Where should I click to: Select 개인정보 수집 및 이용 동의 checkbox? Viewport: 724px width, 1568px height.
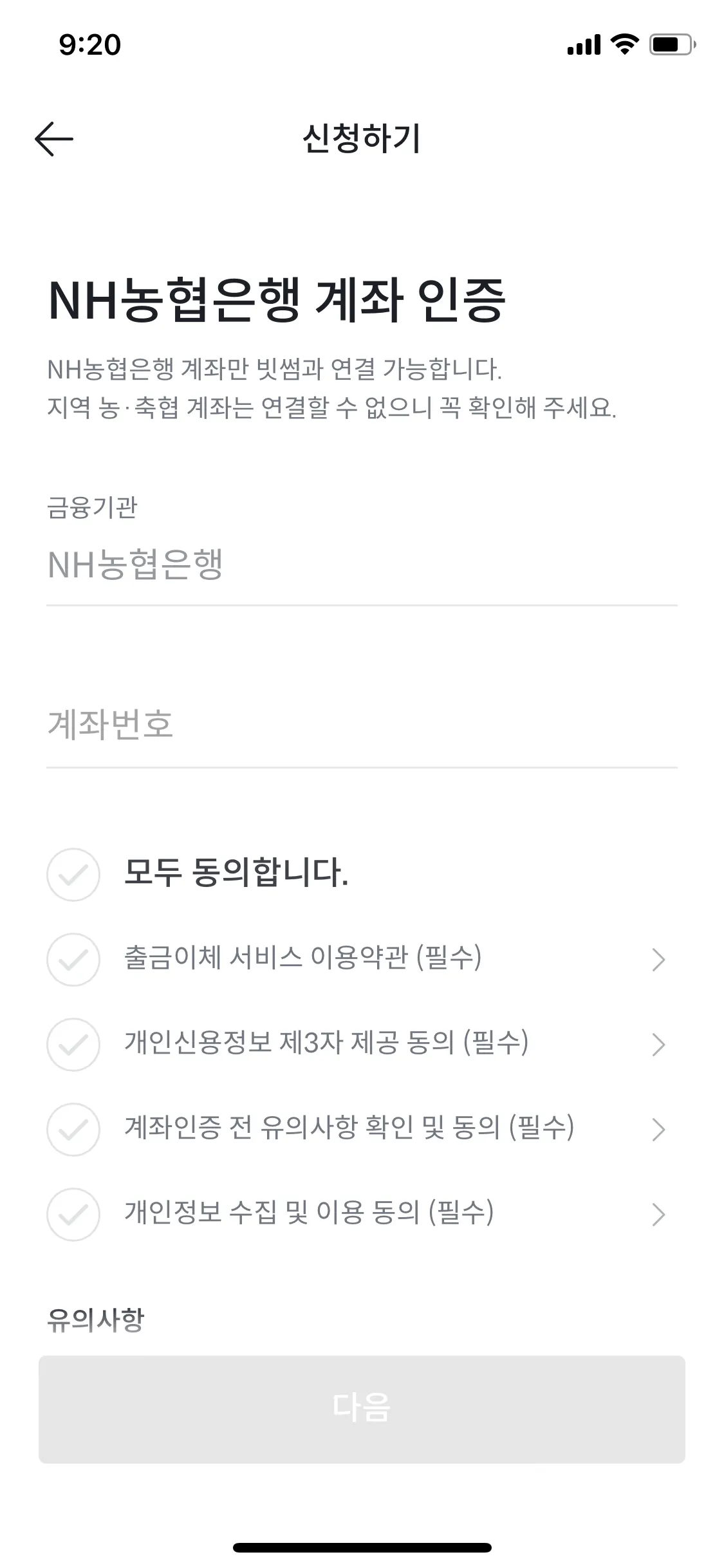coord(73,1215)
